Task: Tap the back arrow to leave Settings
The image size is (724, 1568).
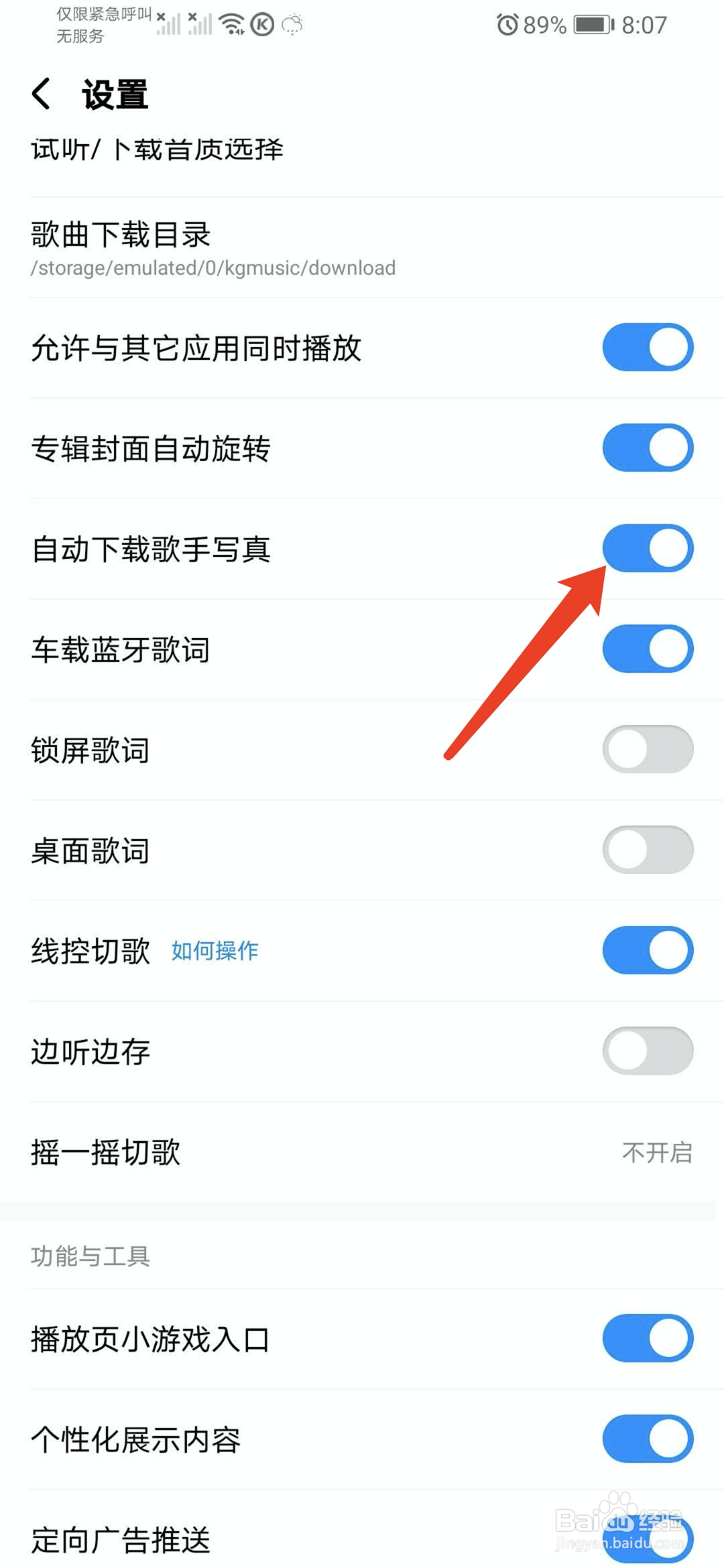Action: tap(42, 94)
